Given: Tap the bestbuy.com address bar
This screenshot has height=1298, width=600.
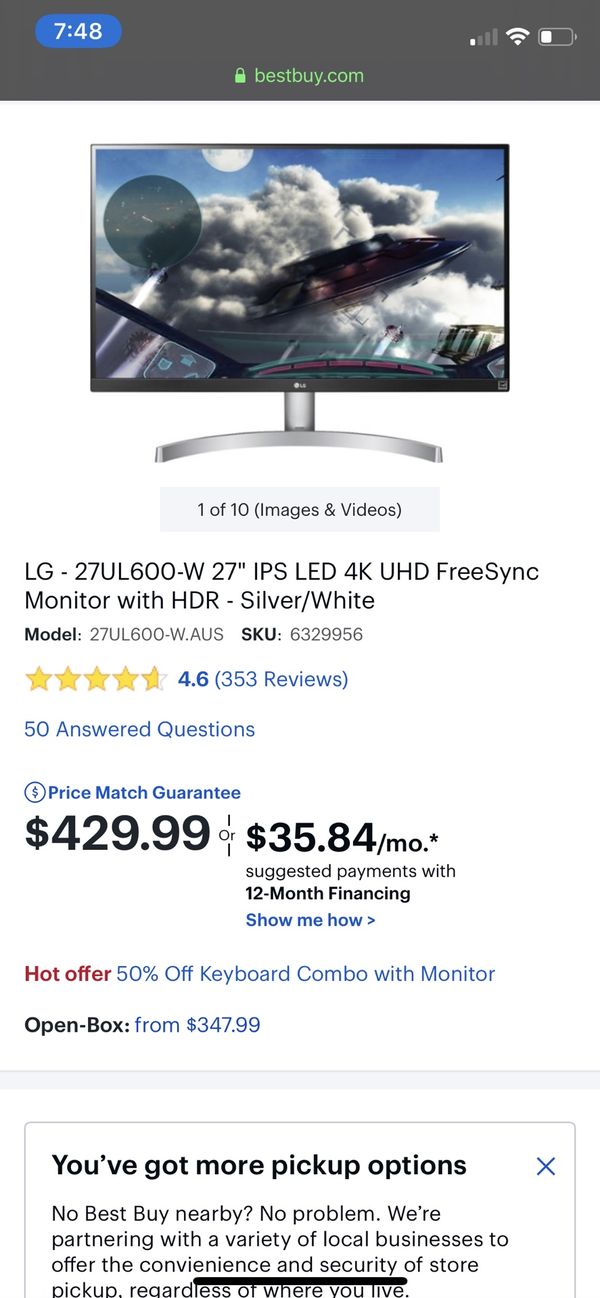Looking at the screenshot, I should [299, 75].
